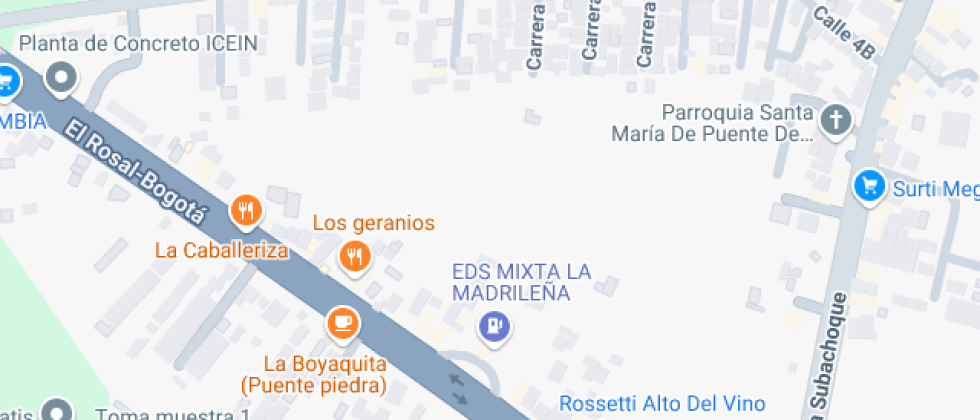Open the Surti shopping cart marker

[x=869, y=186]
